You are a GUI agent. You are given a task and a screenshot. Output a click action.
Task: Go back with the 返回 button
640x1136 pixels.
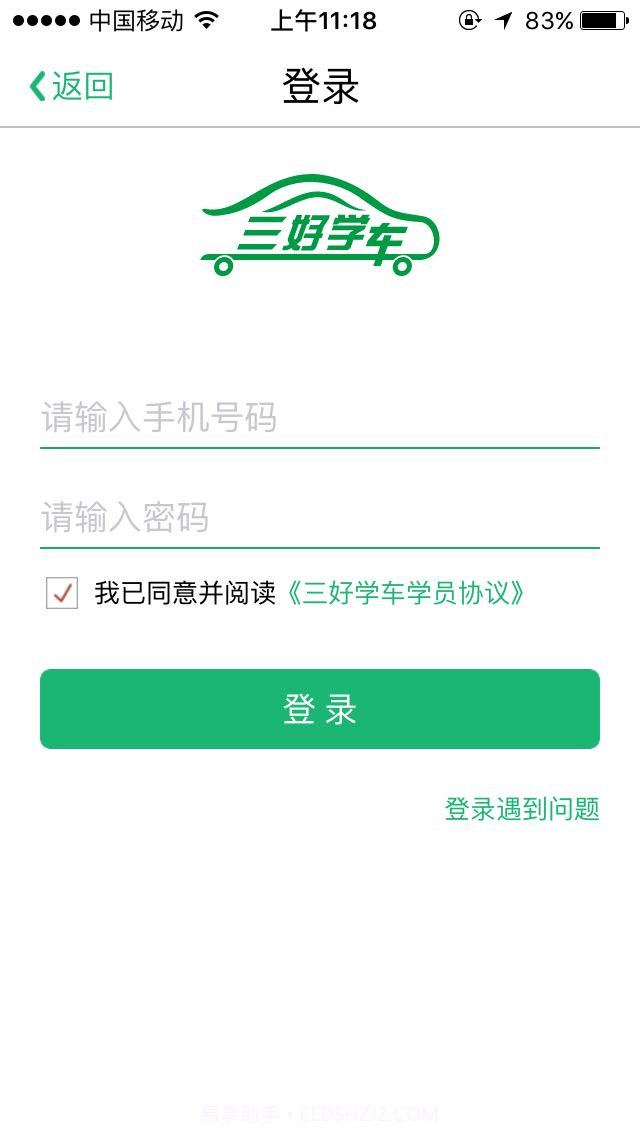coord(70,87)
